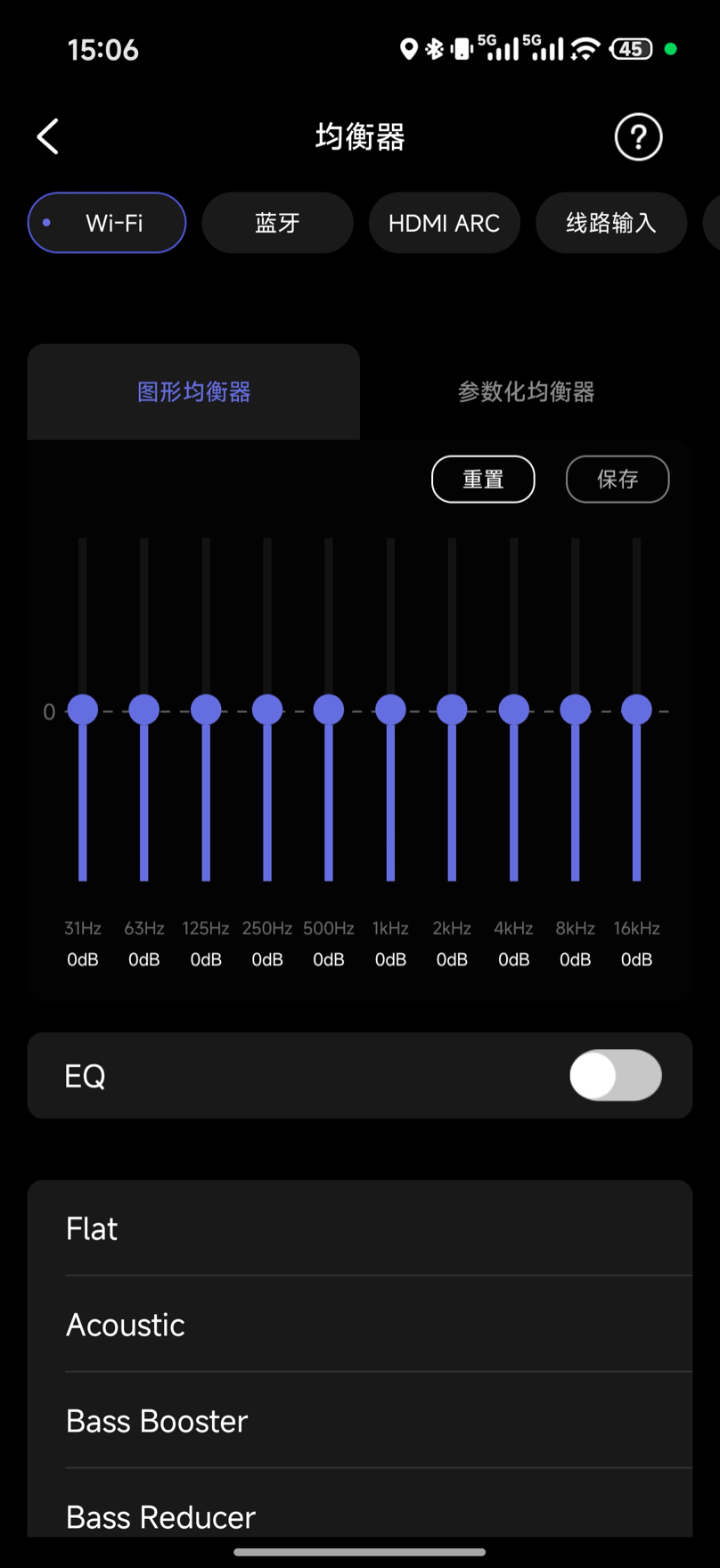720x1568 pixels.
Task: Choose the Bass Reducer preset
Action: coord(359,1514)
